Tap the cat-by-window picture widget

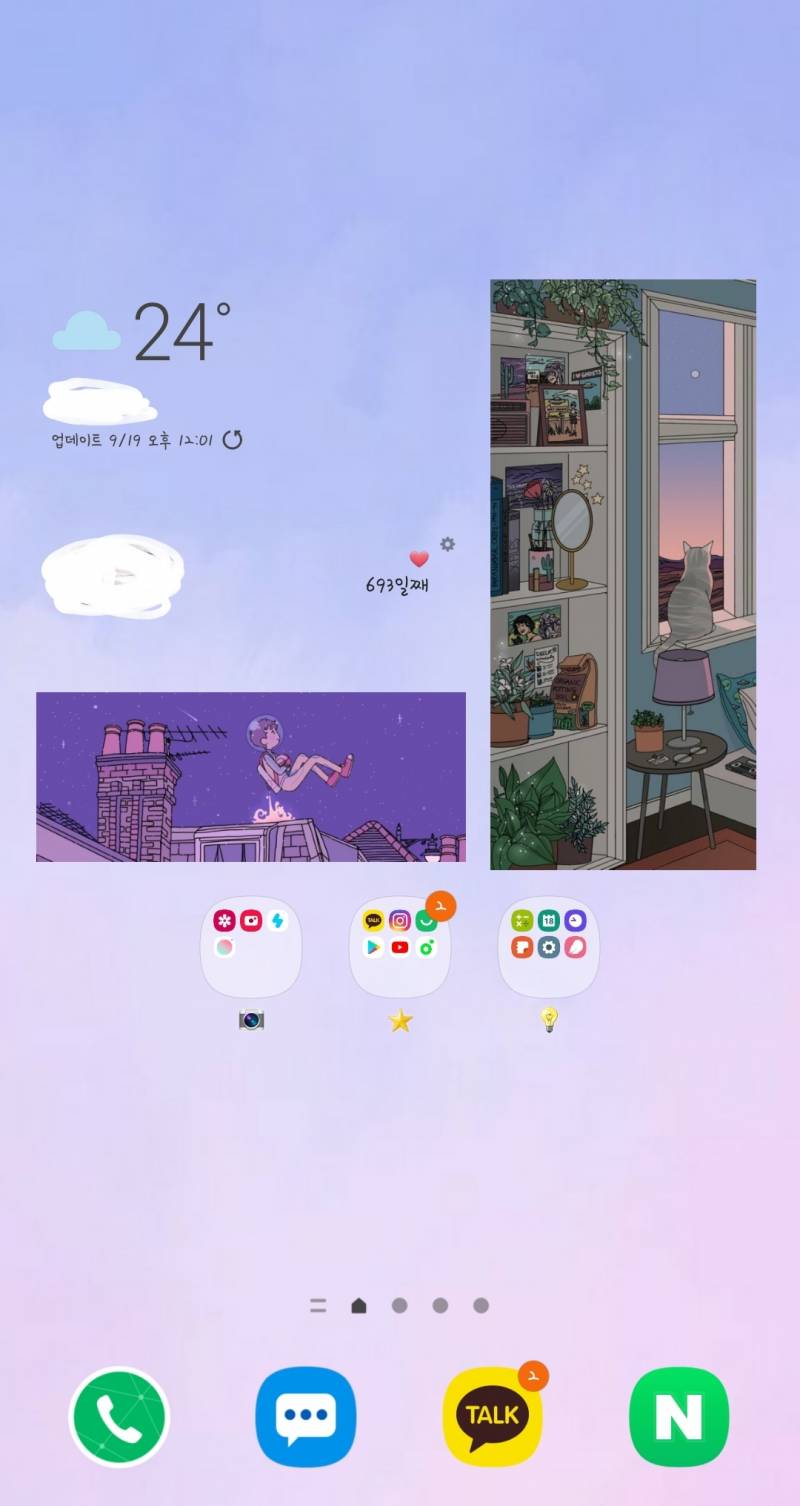pos(623,574)
